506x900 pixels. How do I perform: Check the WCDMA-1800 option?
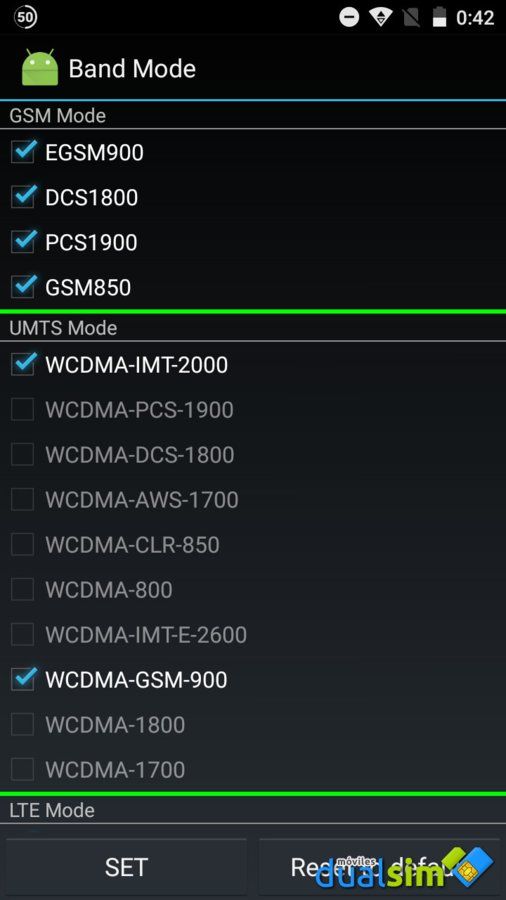click(x=23, y=724)
